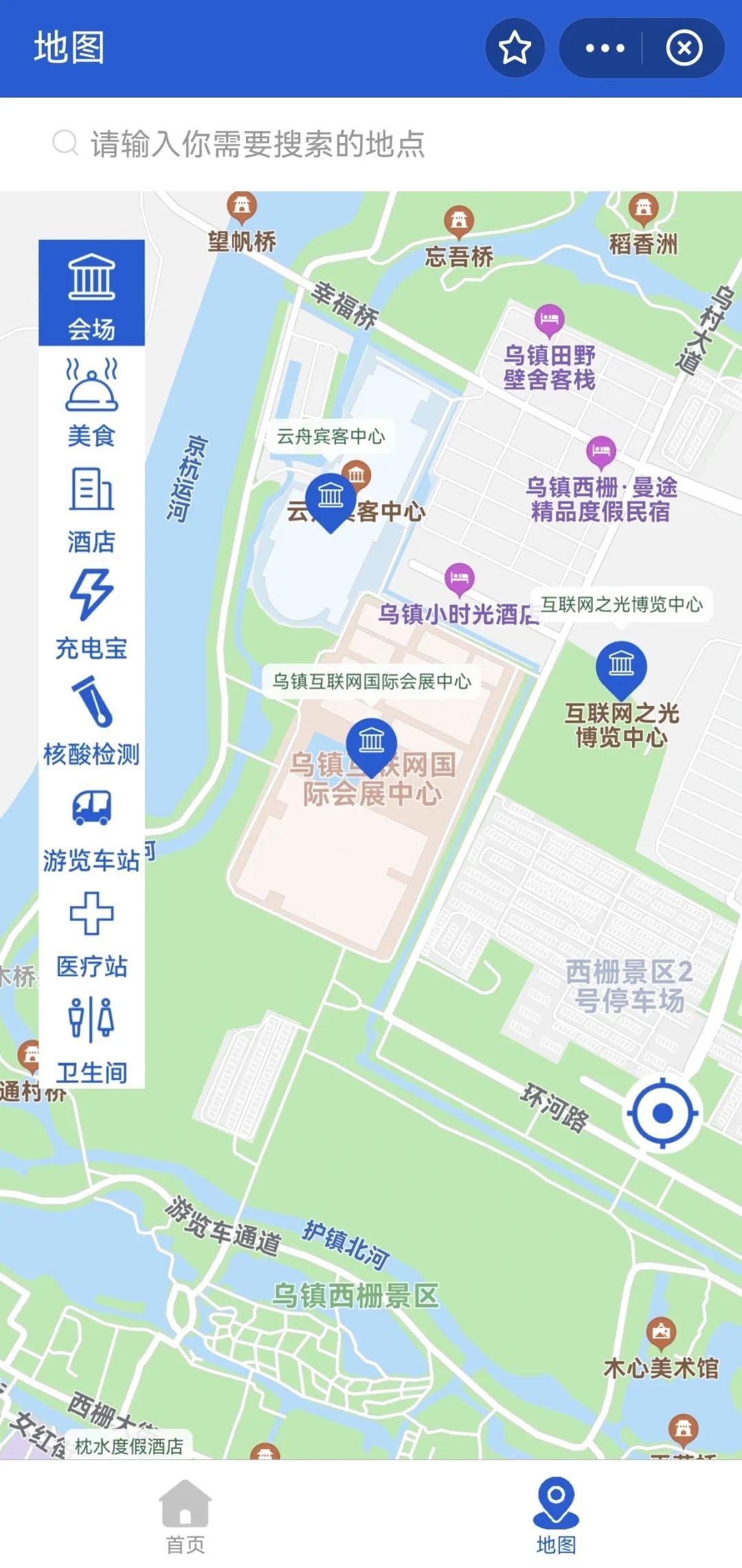Go to the 首页 home tab
This screenshot has width=742, height=1568.
[x=185, y=1516]
